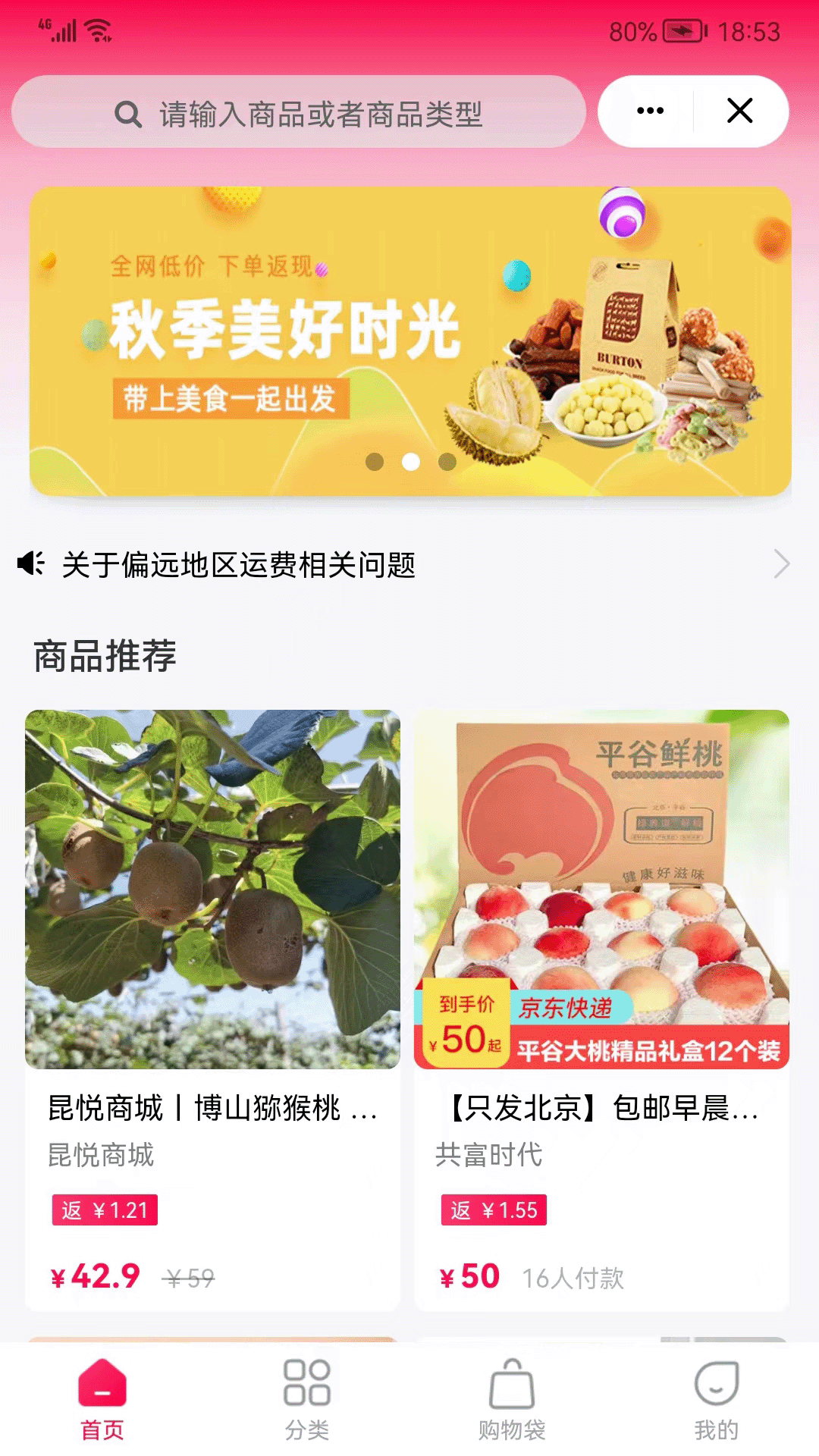Expand the shipping fee announcement via chevron
The image size is (819, 1456).
[x=785, y=563]
